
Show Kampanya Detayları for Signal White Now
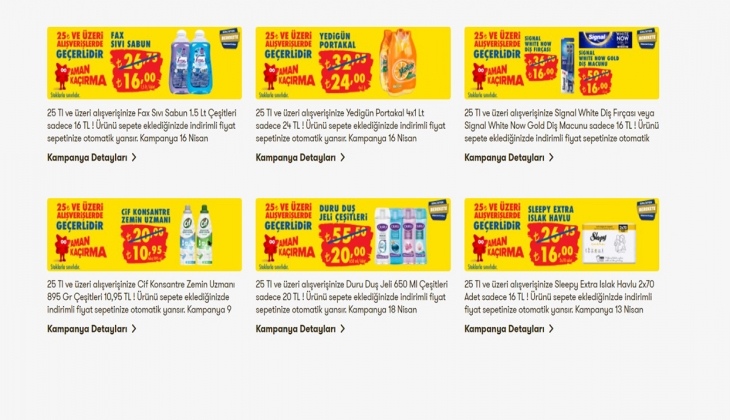509,158
